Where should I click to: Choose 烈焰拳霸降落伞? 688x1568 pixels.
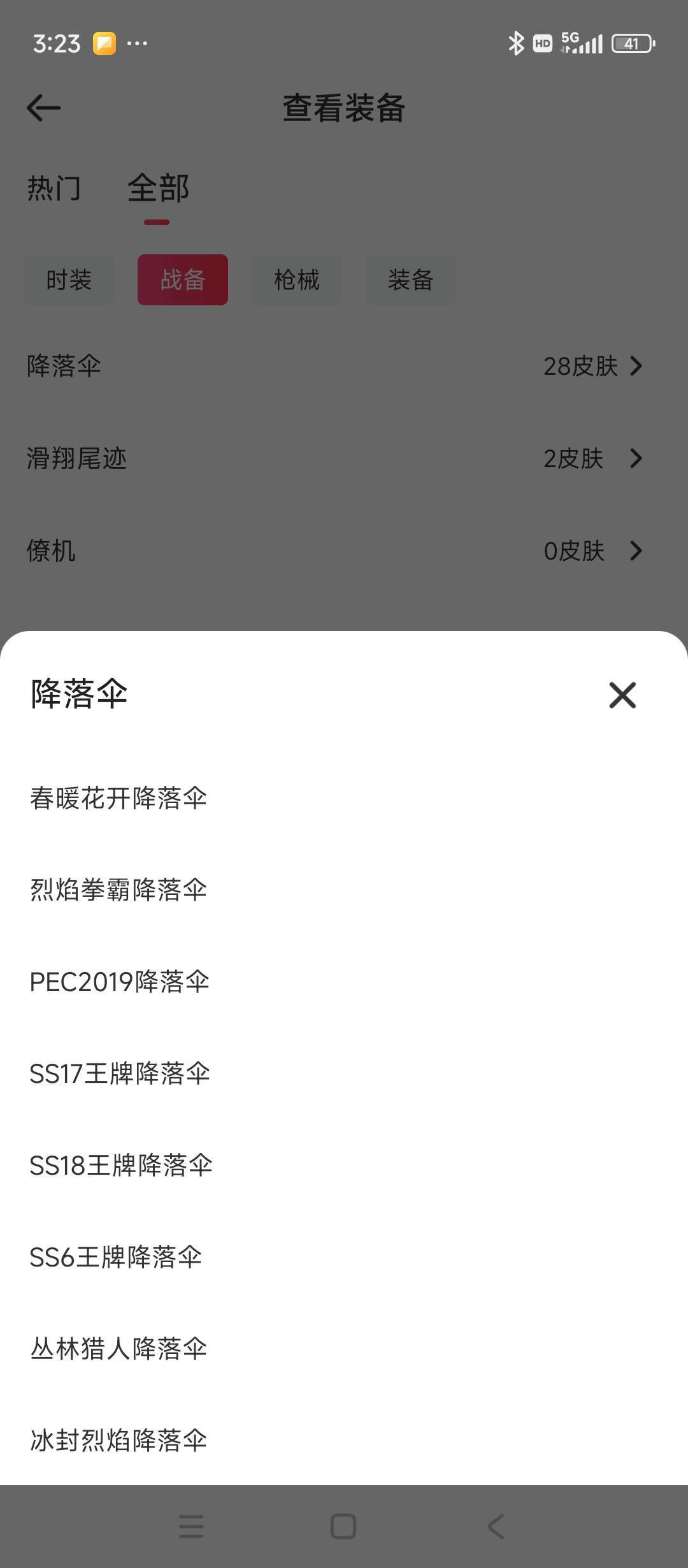coord(344,890)
